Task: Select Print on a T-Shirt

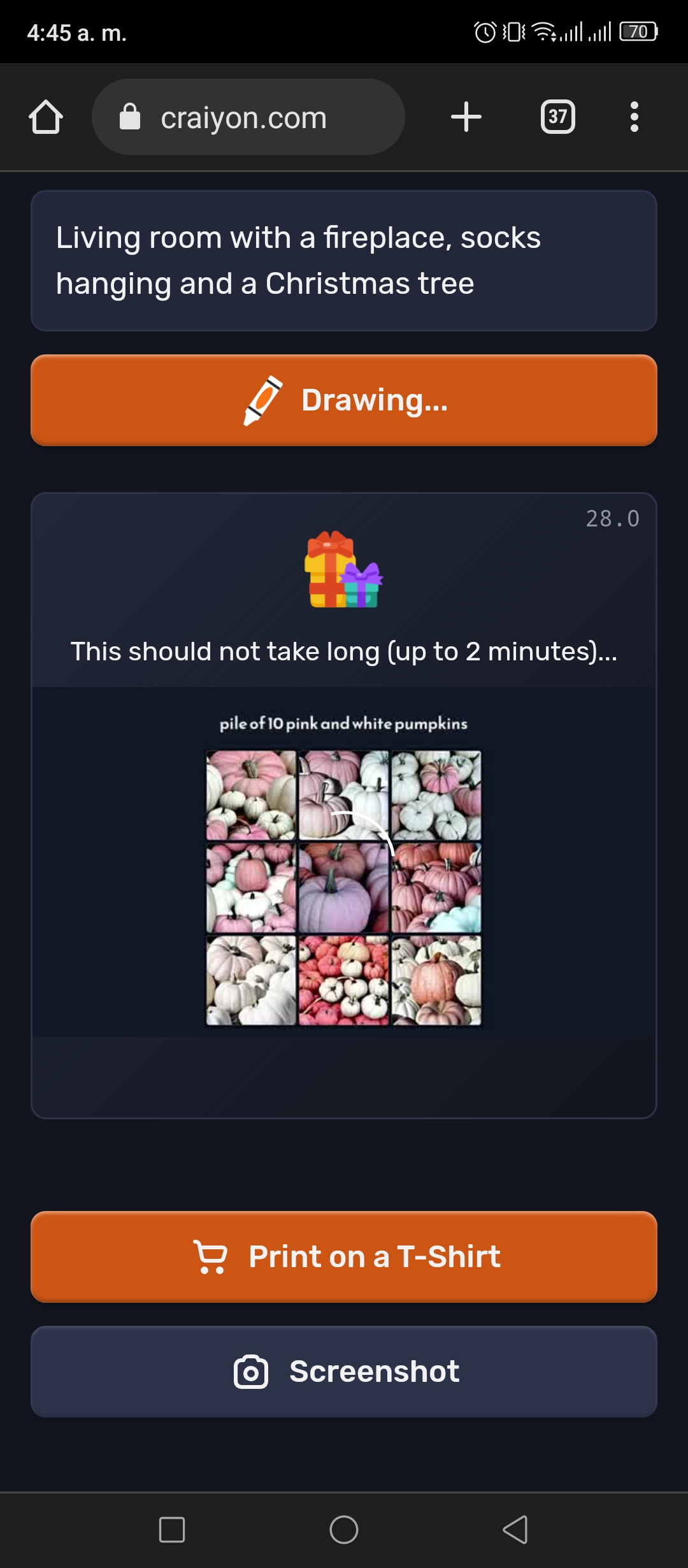Action: click(x=344, y=1257)
